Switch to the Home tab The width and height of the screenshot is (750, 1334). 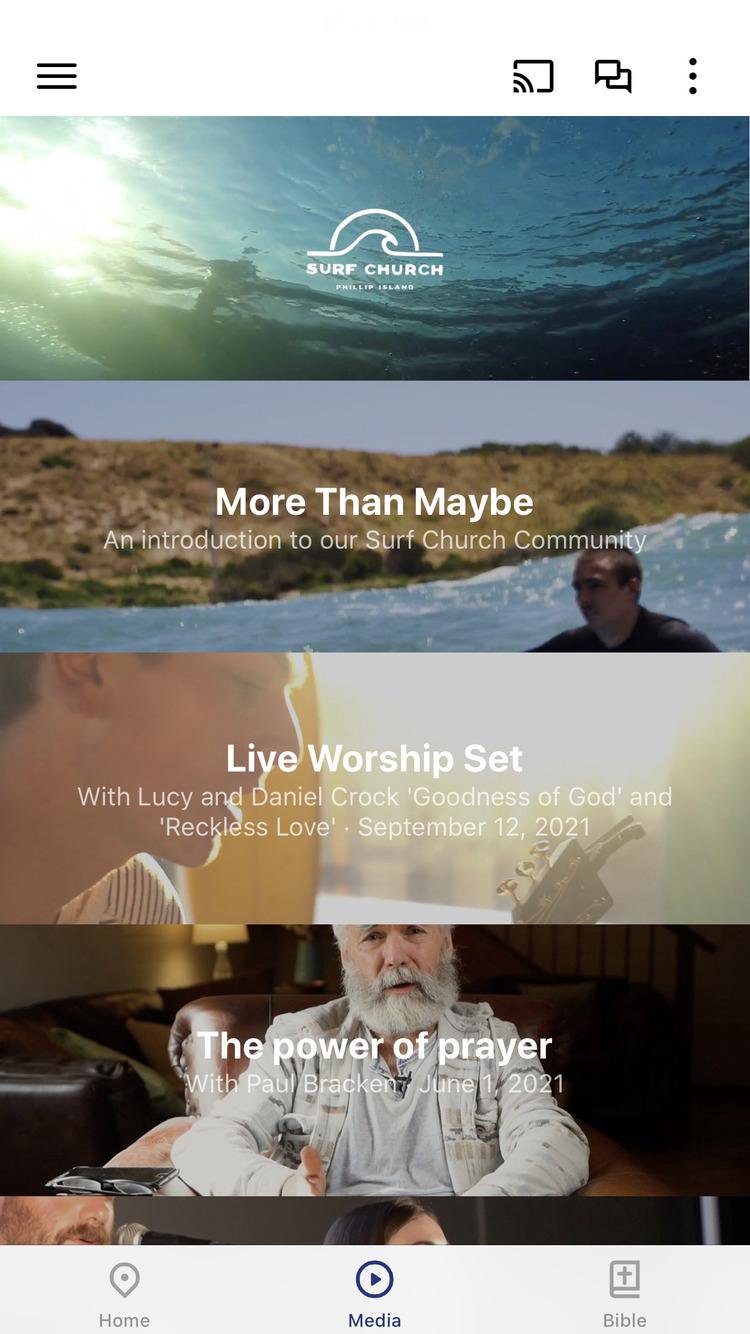click(x=124, y=1294)
